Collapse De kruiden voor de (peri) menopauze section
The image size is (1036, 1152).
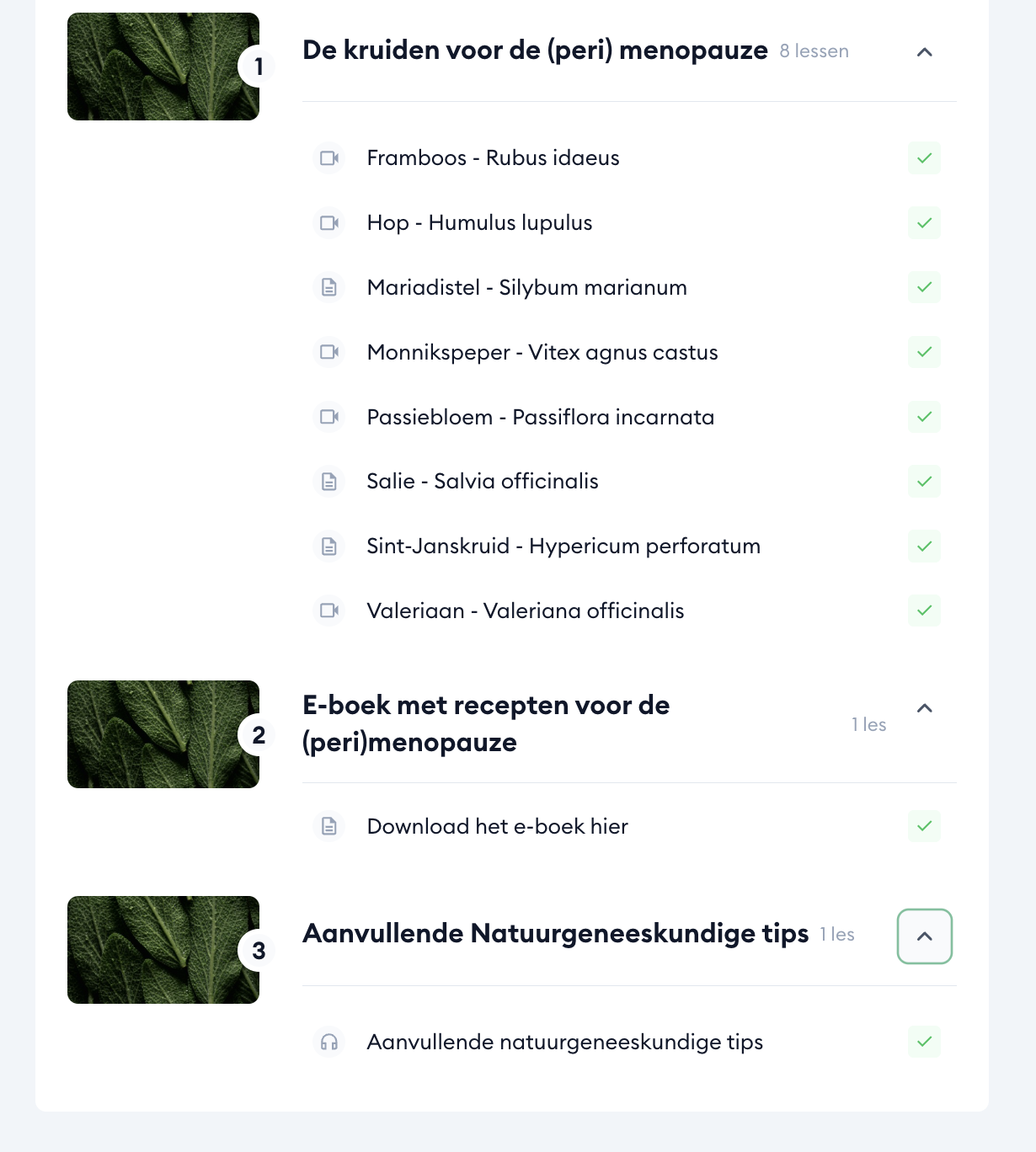924,52
